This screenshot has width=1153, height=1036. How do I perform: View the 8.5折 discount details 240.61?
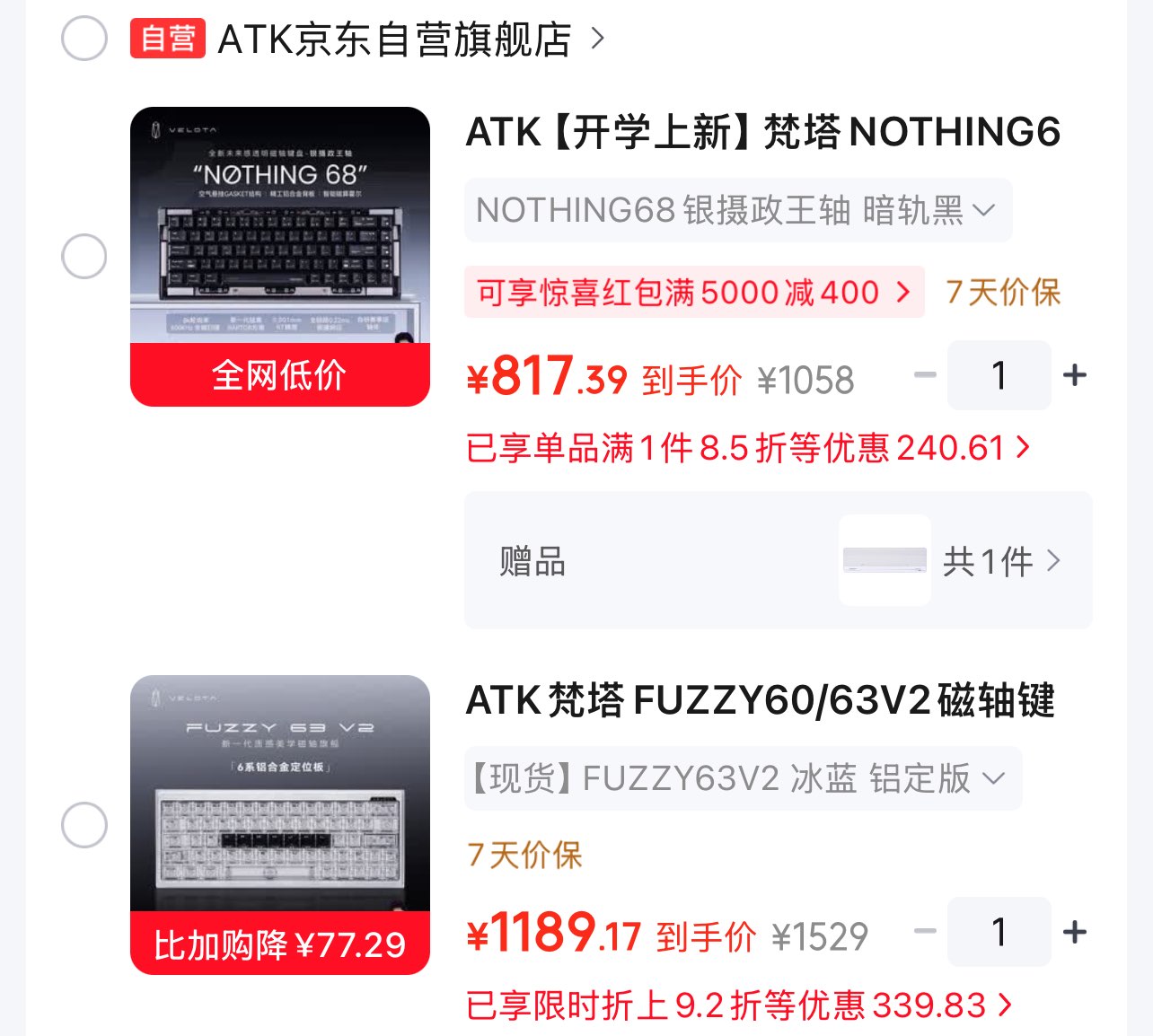point(748,447)
